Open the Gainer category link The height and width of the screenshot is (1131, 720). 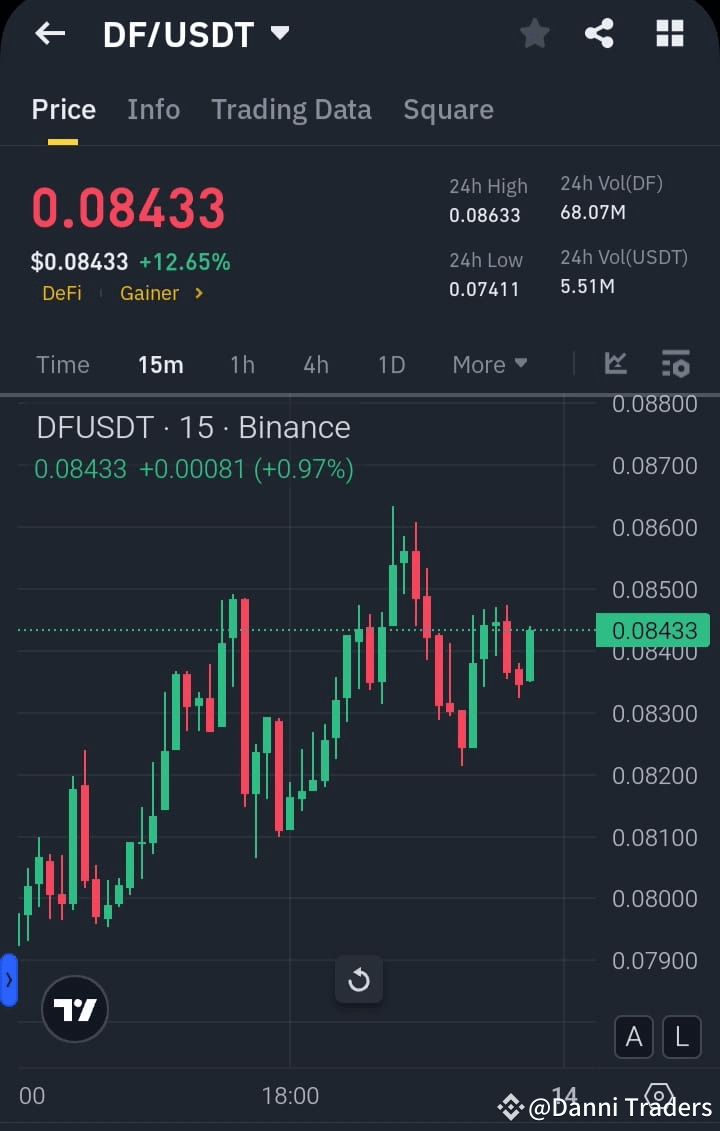click(149, 293)
